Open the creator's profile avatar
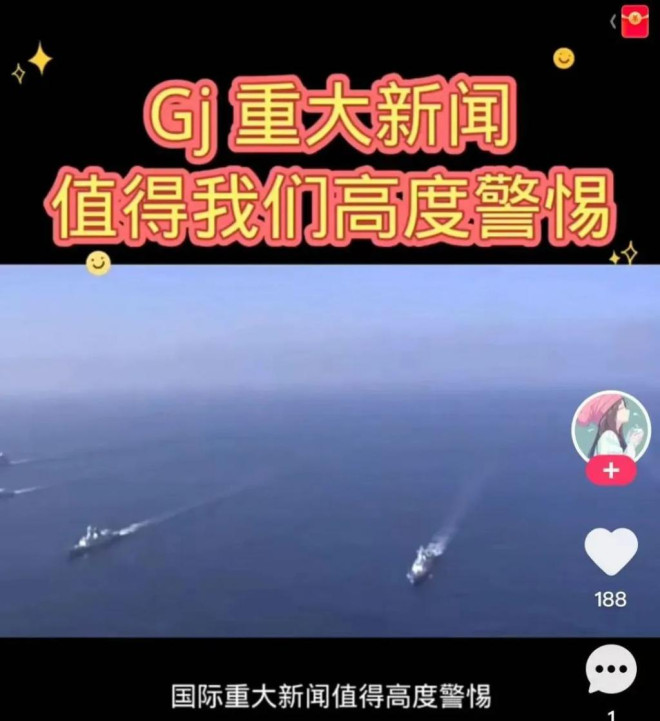The image size is (660, 721). [x=611, y=427]
